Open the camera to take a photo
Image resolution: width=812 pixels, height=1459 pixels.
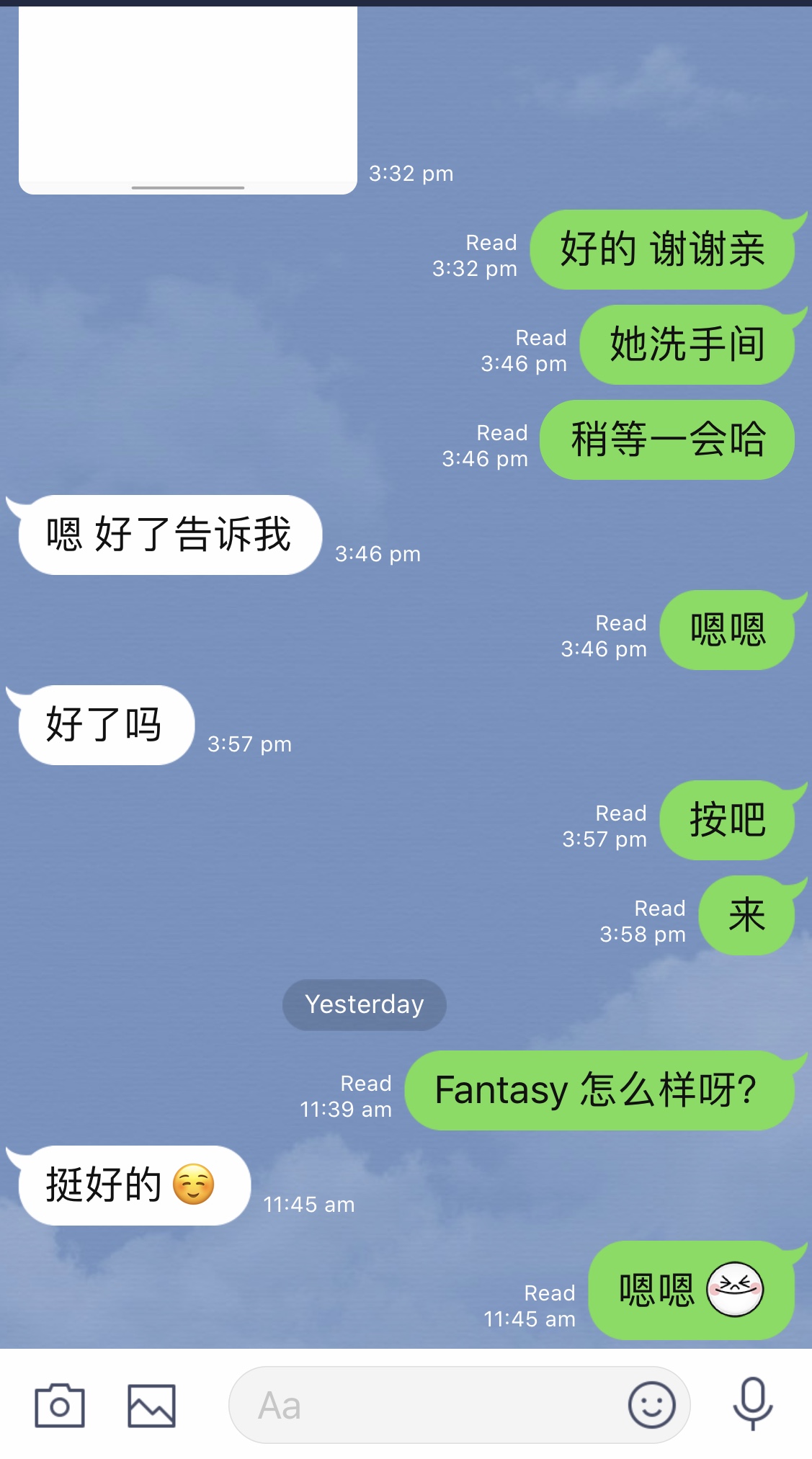pos(60,1405)
